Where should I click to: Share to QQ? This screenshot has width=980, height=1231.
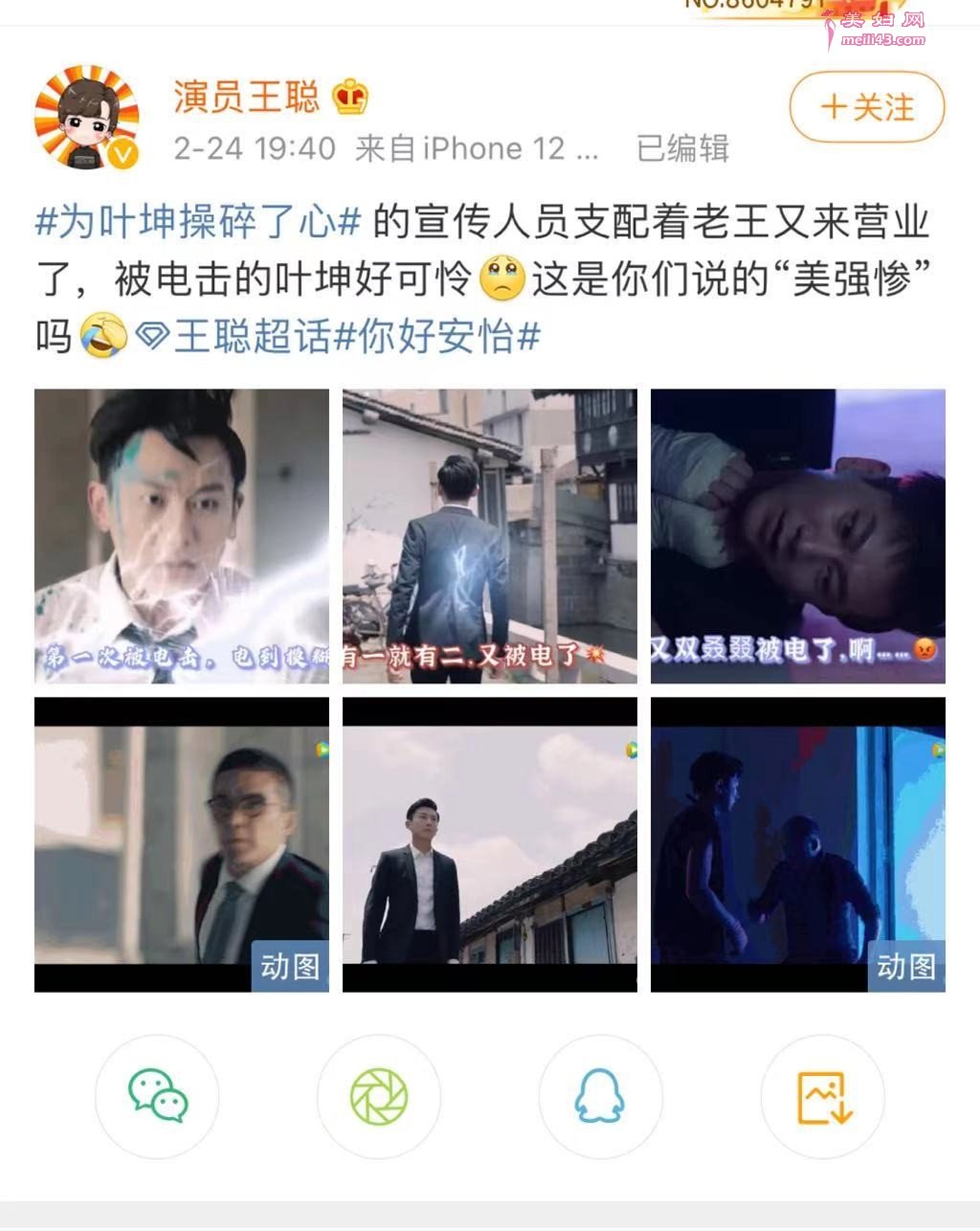pyautogui.click(x=600, y=1096)
